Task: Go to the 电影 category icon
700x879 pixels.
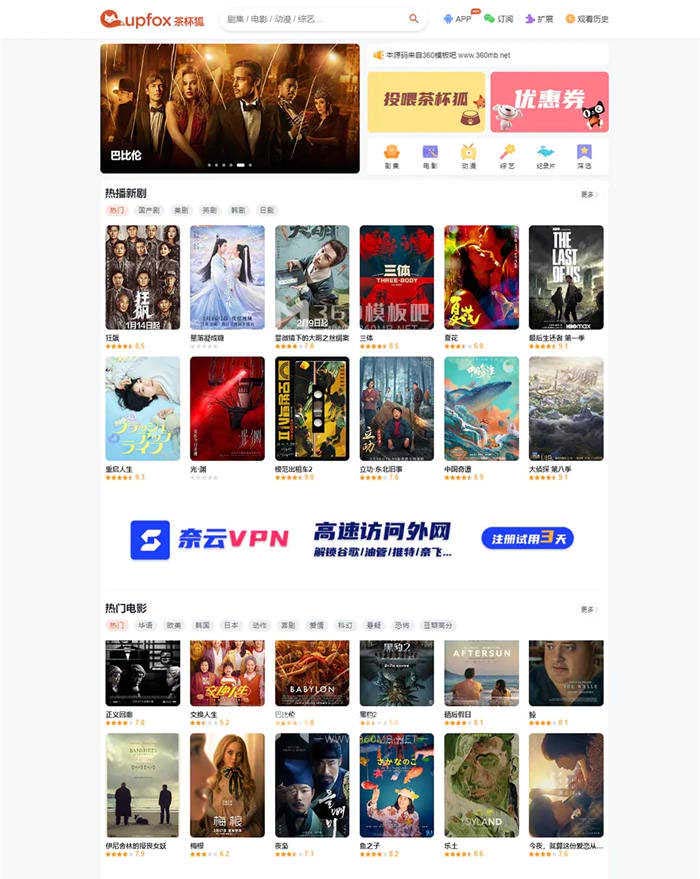Action: pyautogui.click(x=430, y=155)
